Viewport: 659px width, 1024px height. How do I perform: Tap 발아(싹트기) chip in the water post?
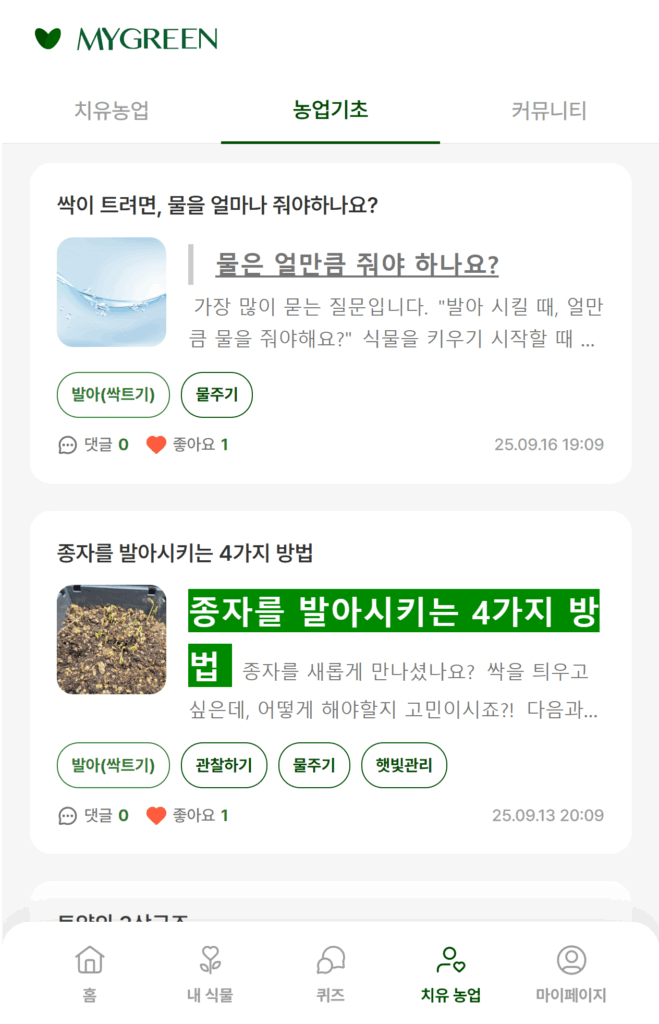[x=113, y=396]
